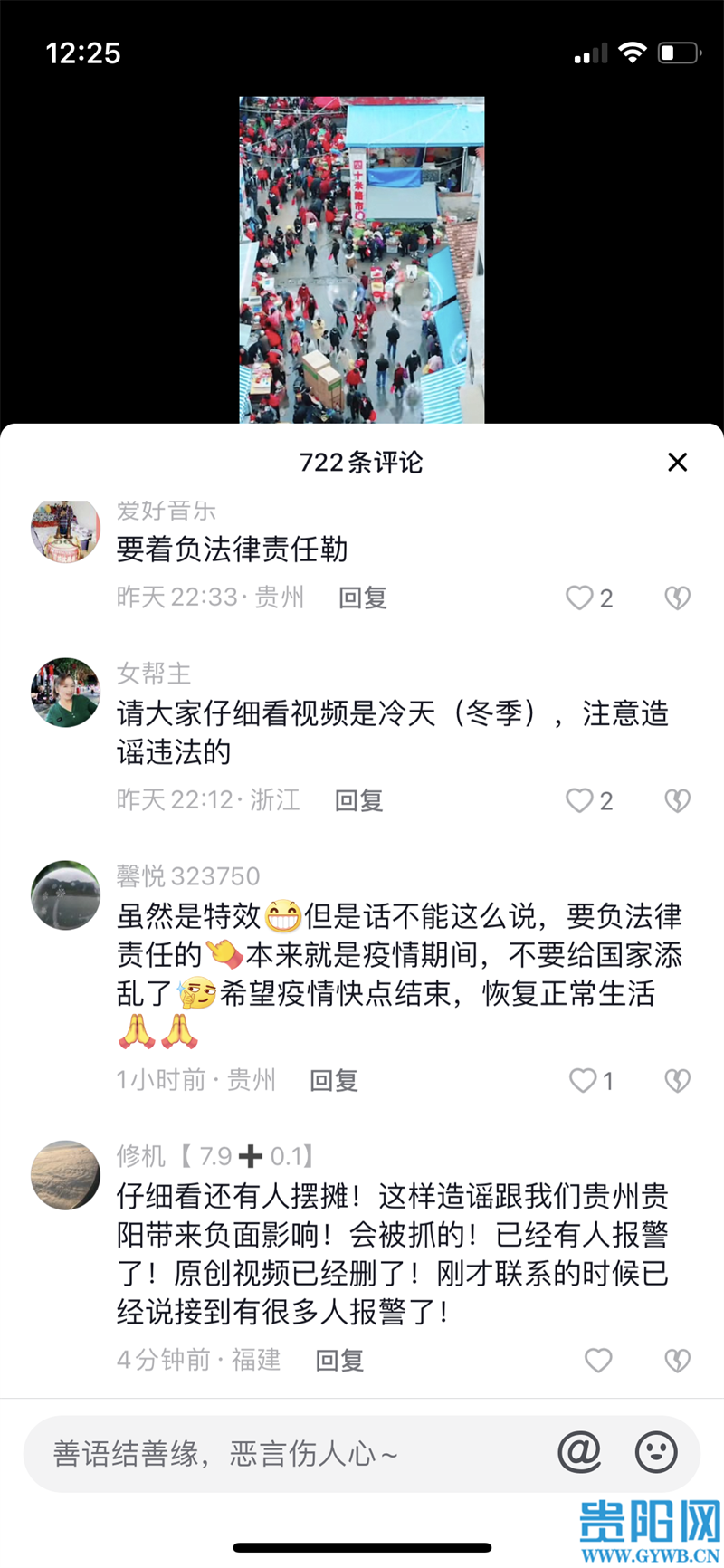Dislike 爱好音乐's comment
The height and width of the screenshot is (1568, 724).
click(x=677, y=598)
